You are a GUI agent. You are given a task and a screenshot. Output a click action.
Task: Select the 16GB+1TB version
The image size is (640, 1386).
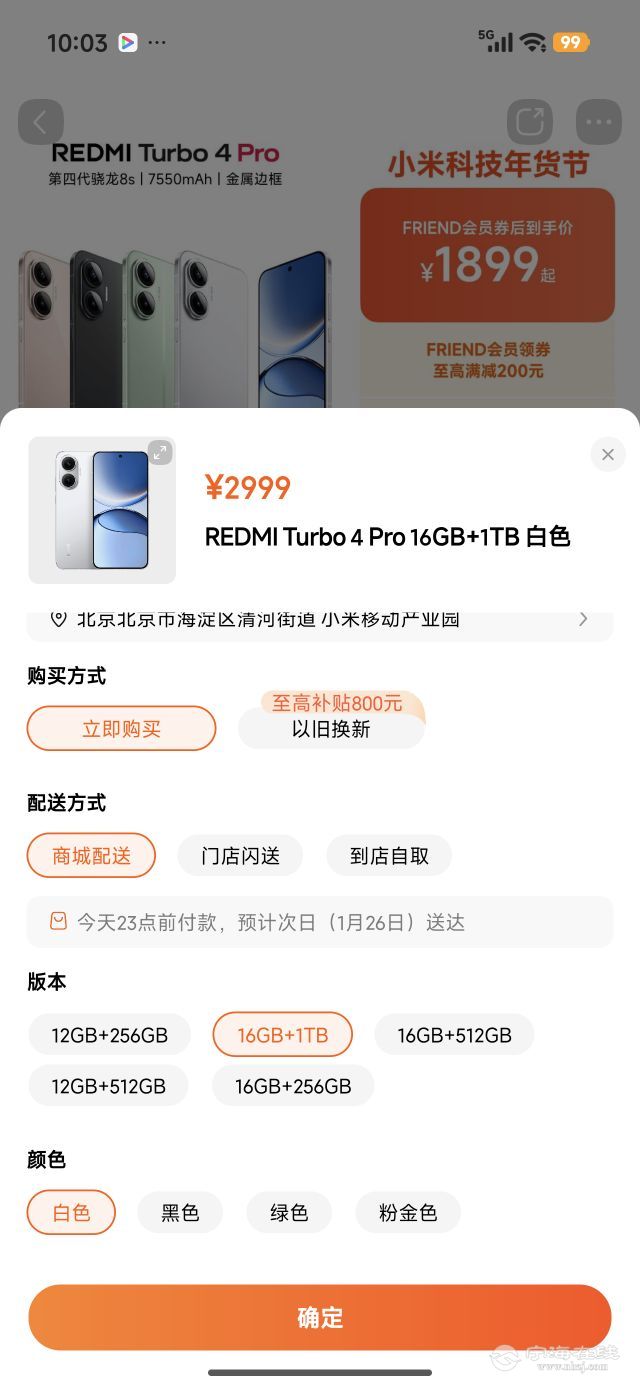coord(283,1035)
